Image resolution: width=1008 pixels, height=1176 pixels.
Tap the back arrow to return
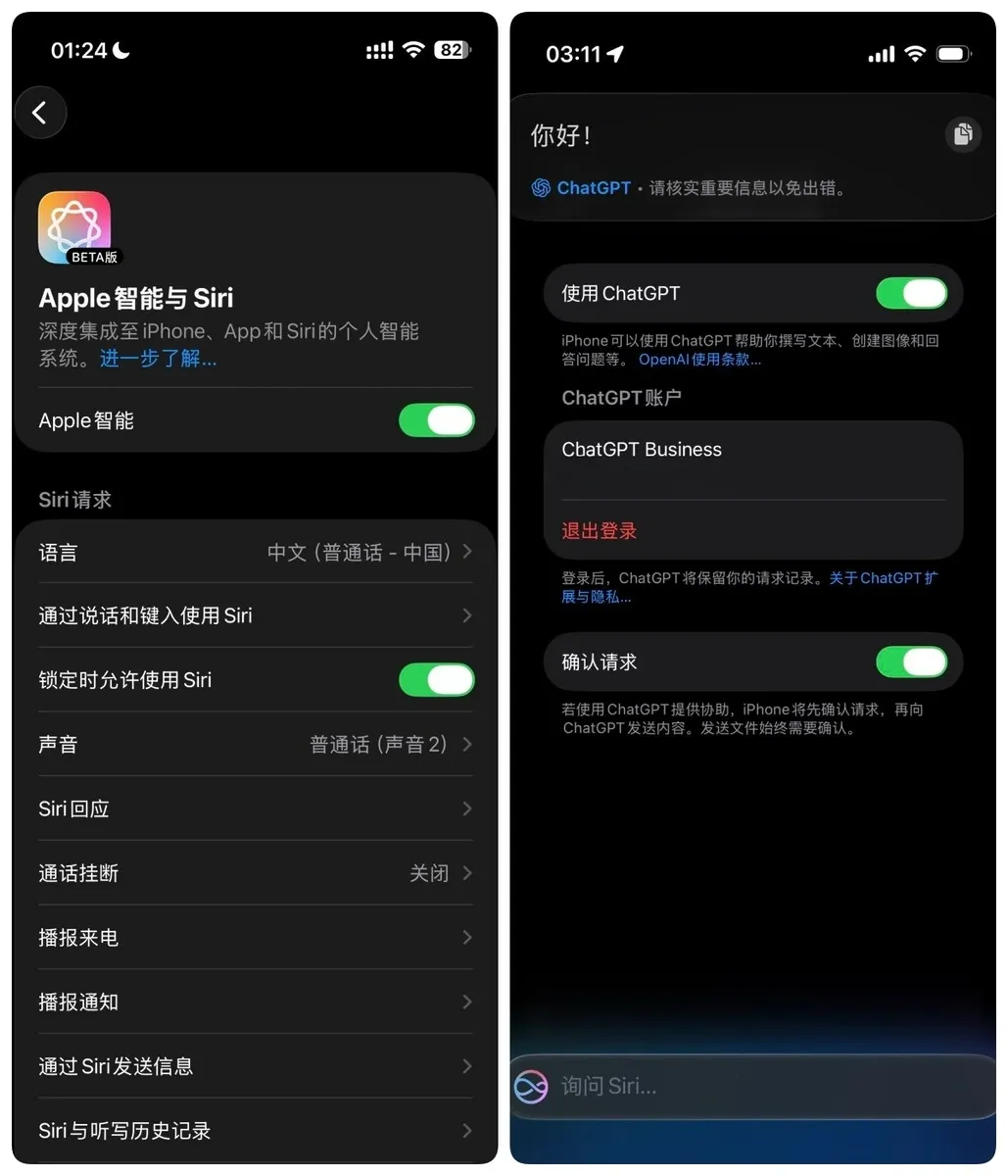40,112
